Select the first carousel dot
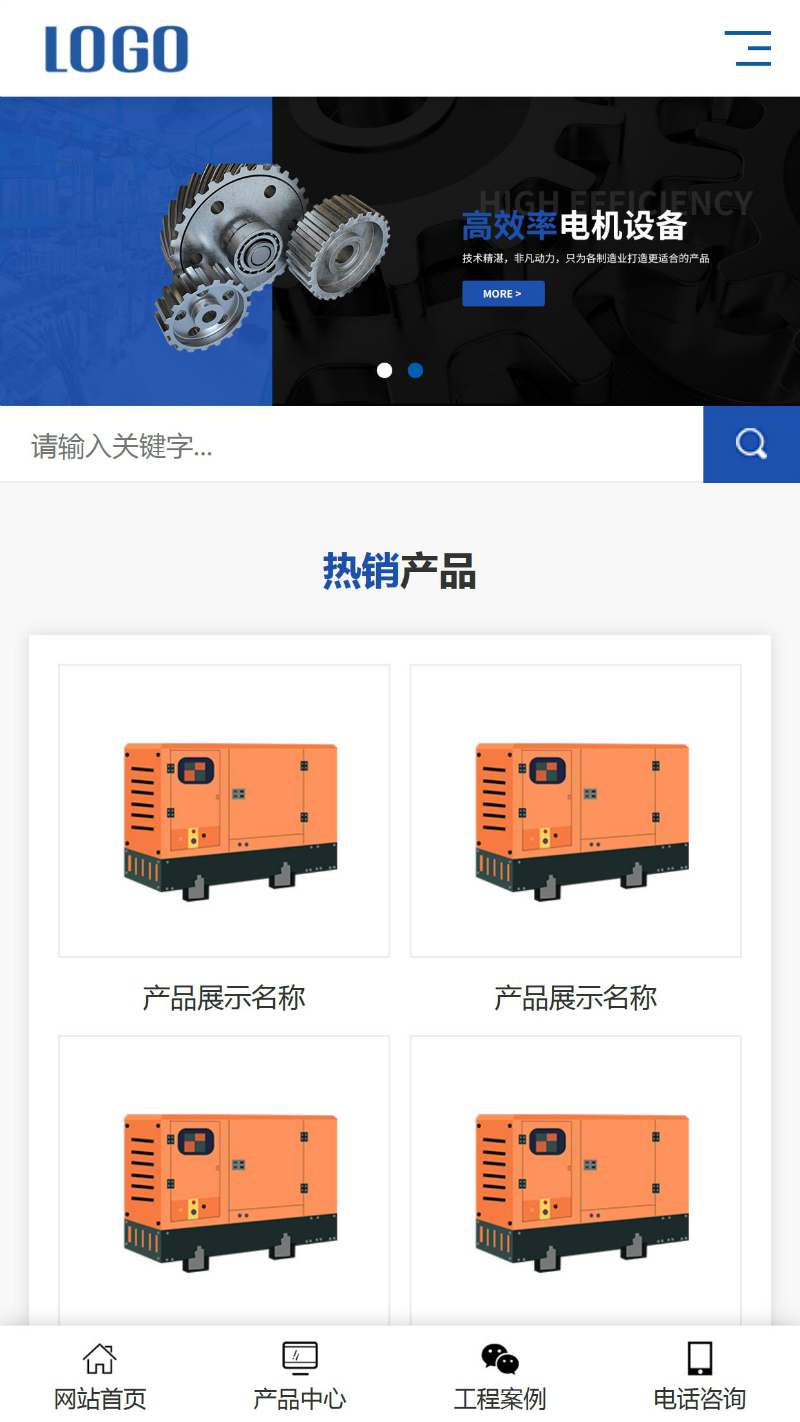800x1422 pixels. click(x=384, y=370)
